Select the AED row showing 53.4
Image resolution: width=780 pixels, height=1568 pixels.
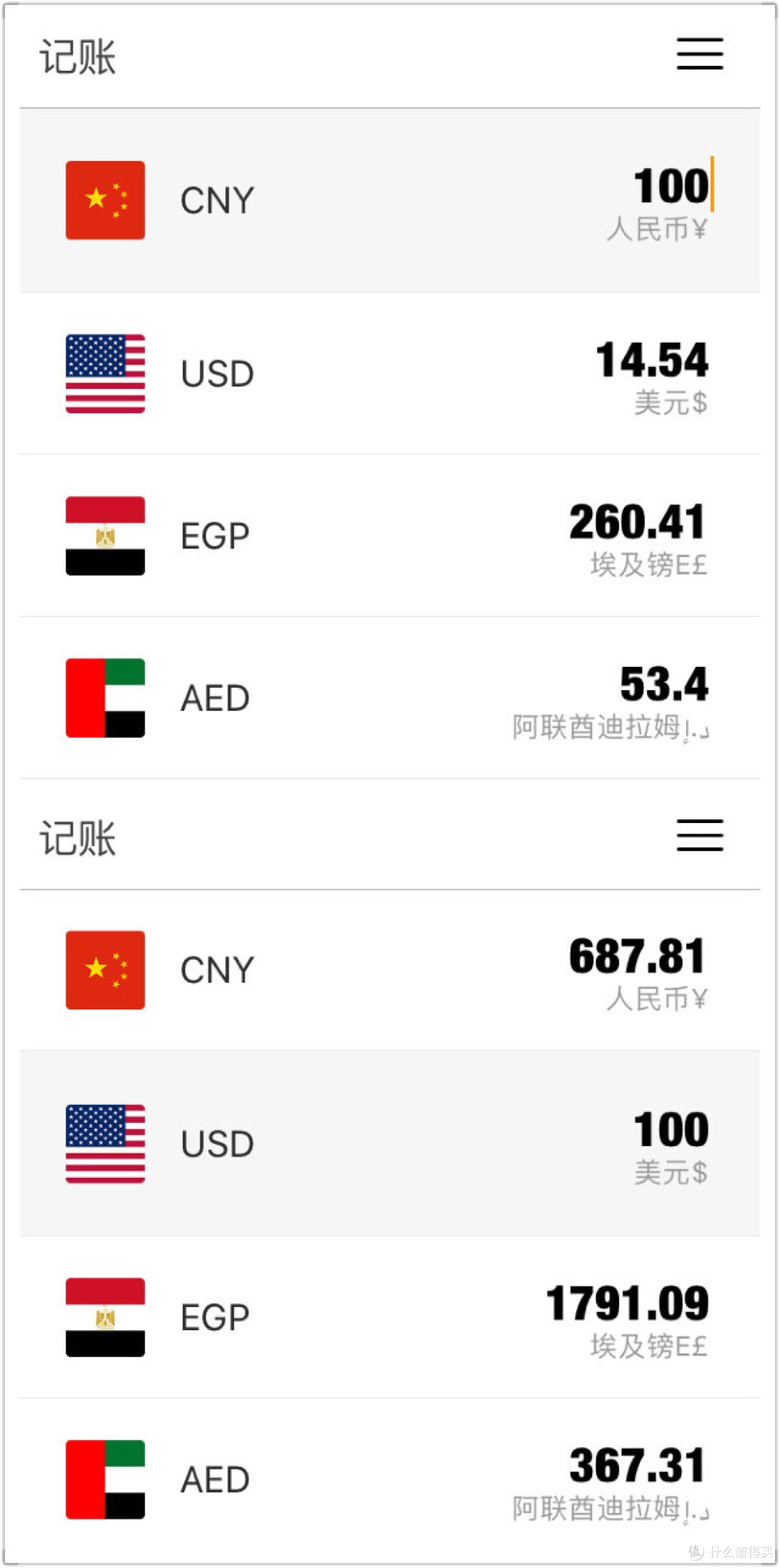390,697
